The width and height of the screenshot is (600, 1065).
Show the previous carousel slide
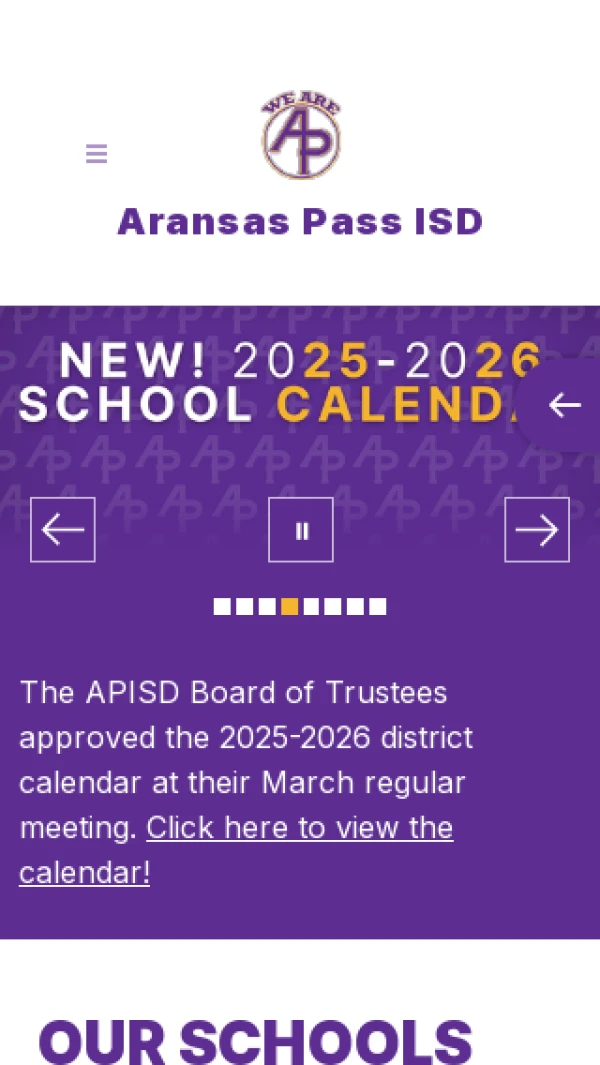coord(63,530)
